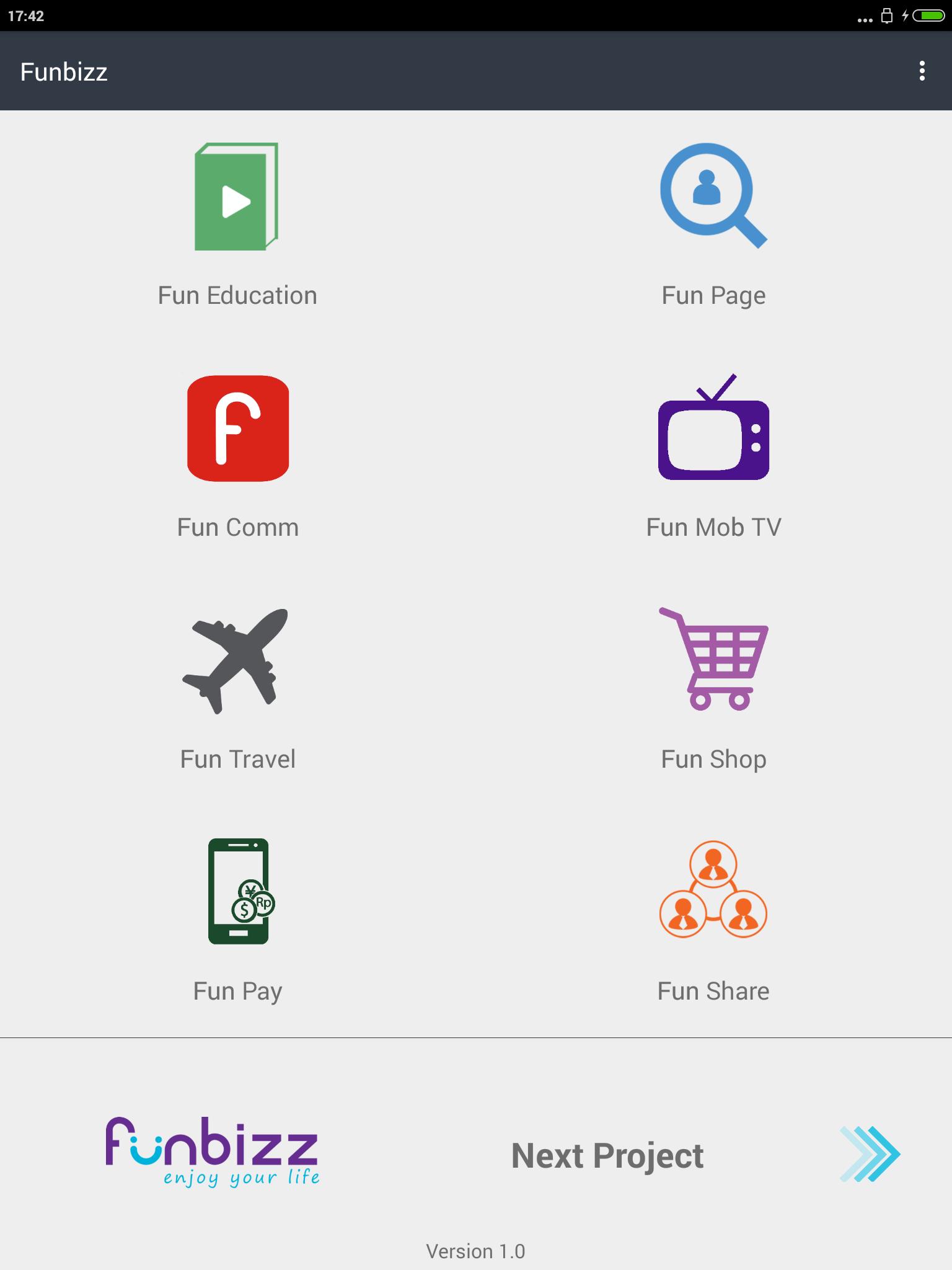952x1270 pixels.
Task: Choose Fun Pay
Action: pos(239,891)
